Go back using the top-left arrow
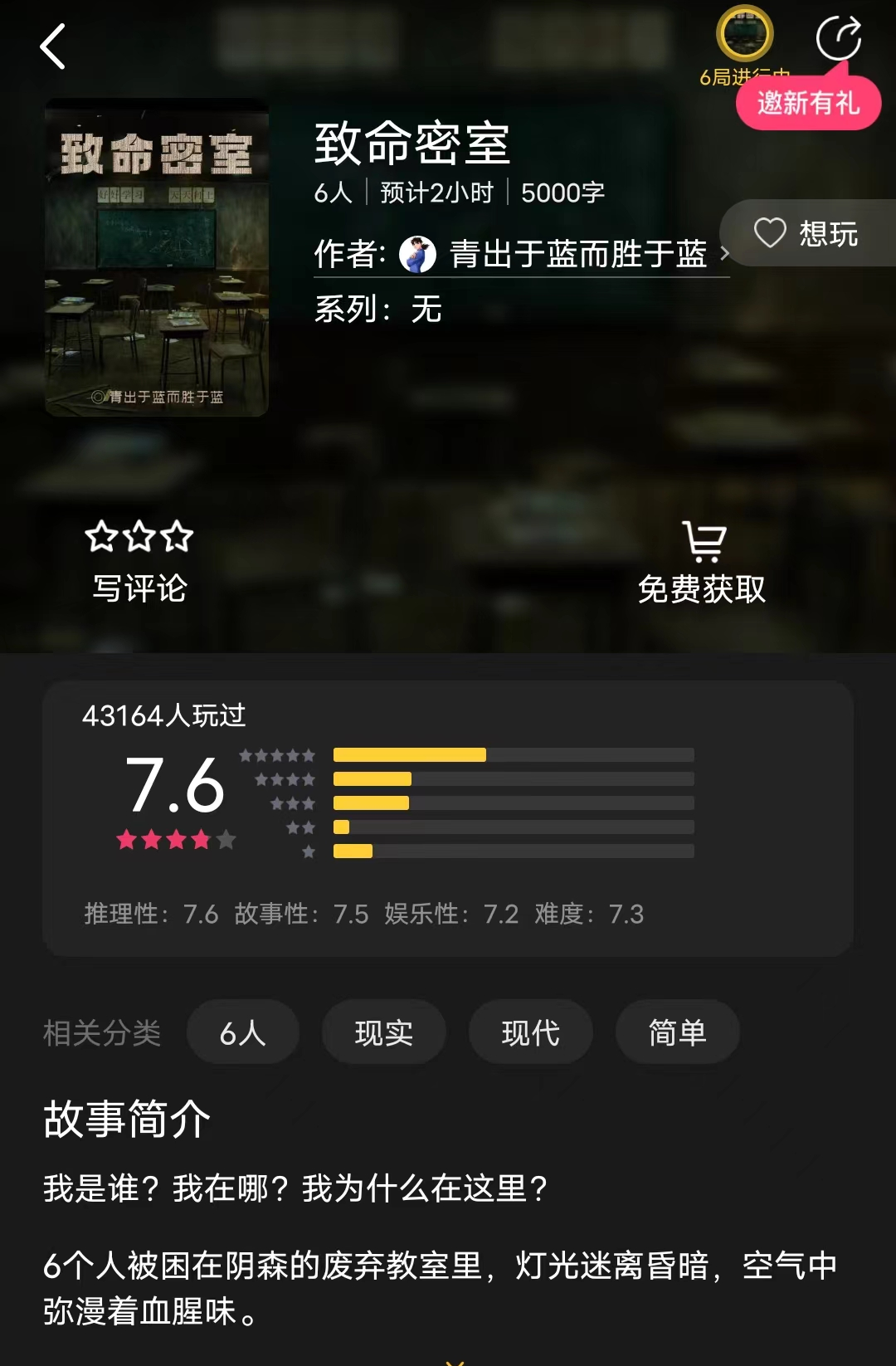 52,46
